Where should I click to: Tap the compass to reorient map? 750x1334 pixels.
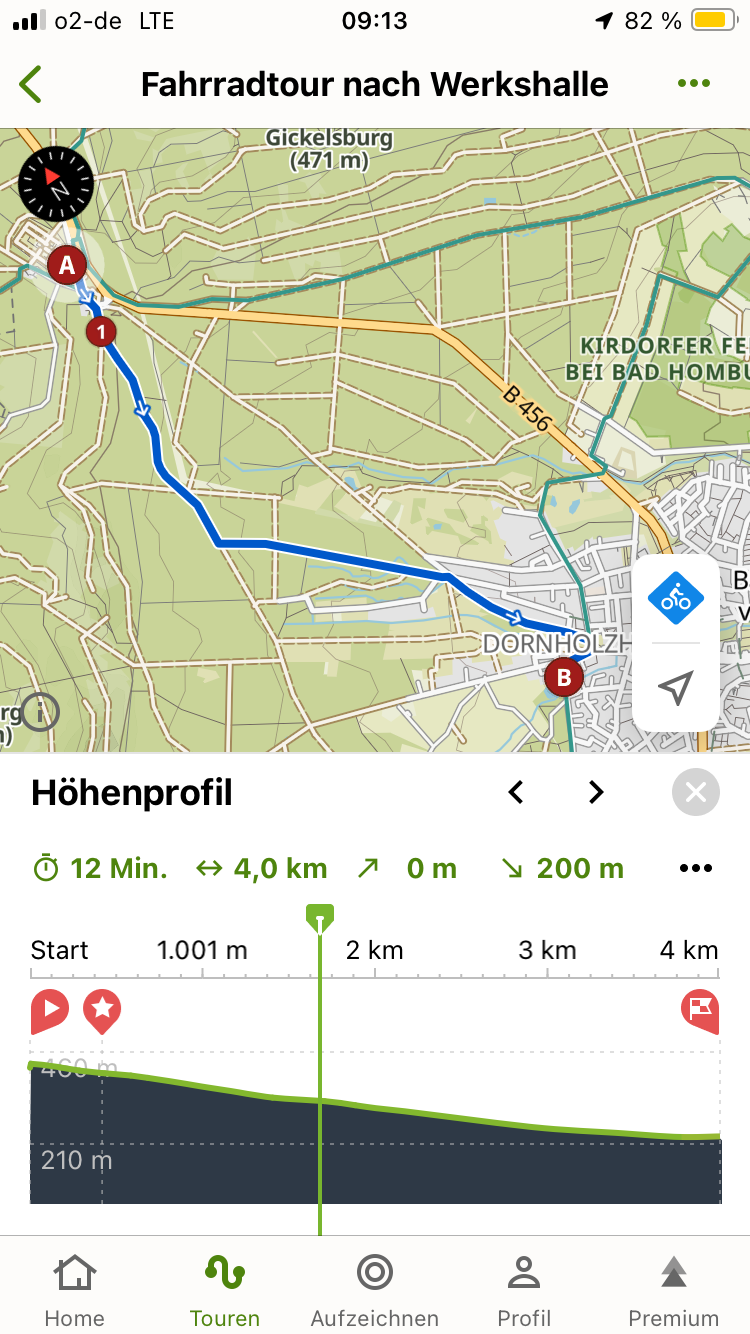pyautogui.click(x=56, y=183)
